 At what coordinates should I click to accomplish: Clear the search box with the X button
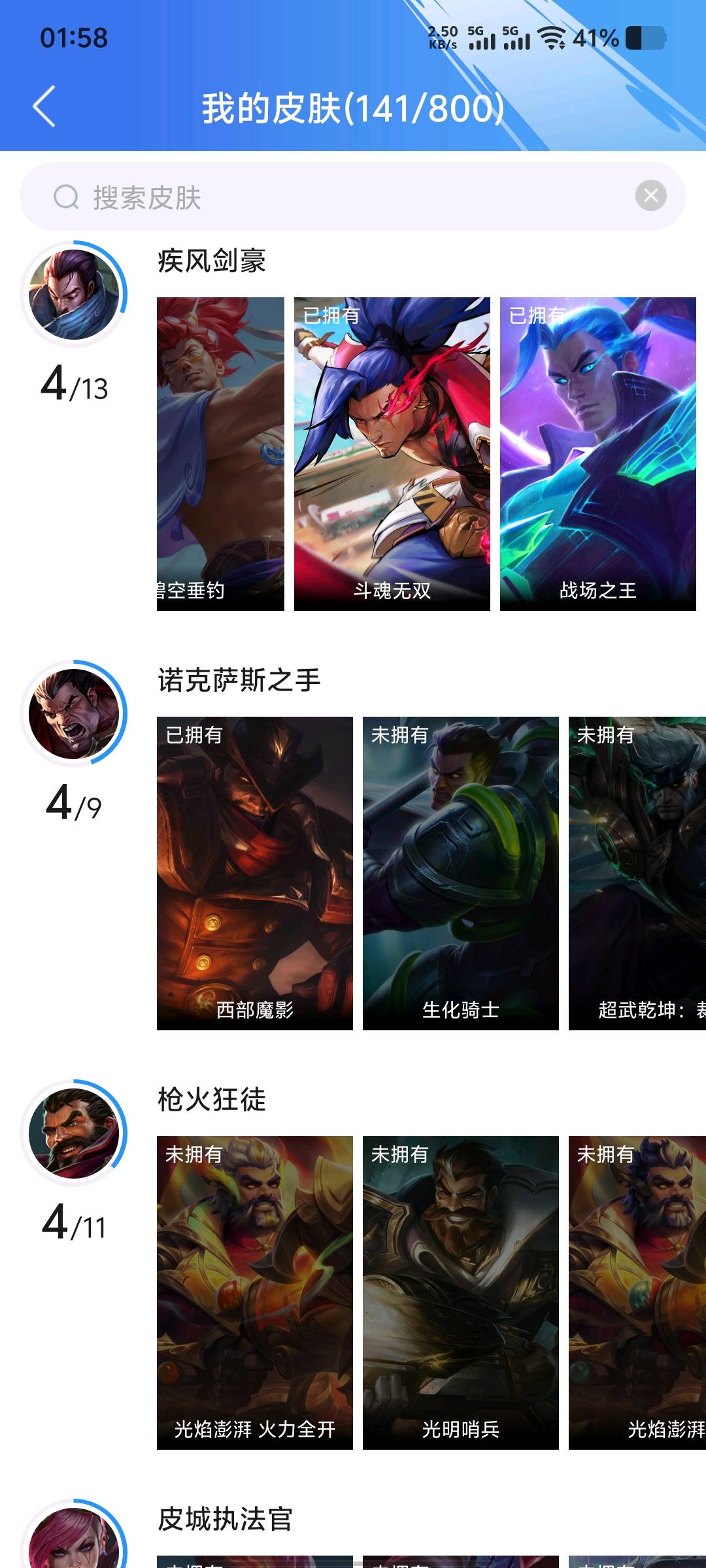650,195
